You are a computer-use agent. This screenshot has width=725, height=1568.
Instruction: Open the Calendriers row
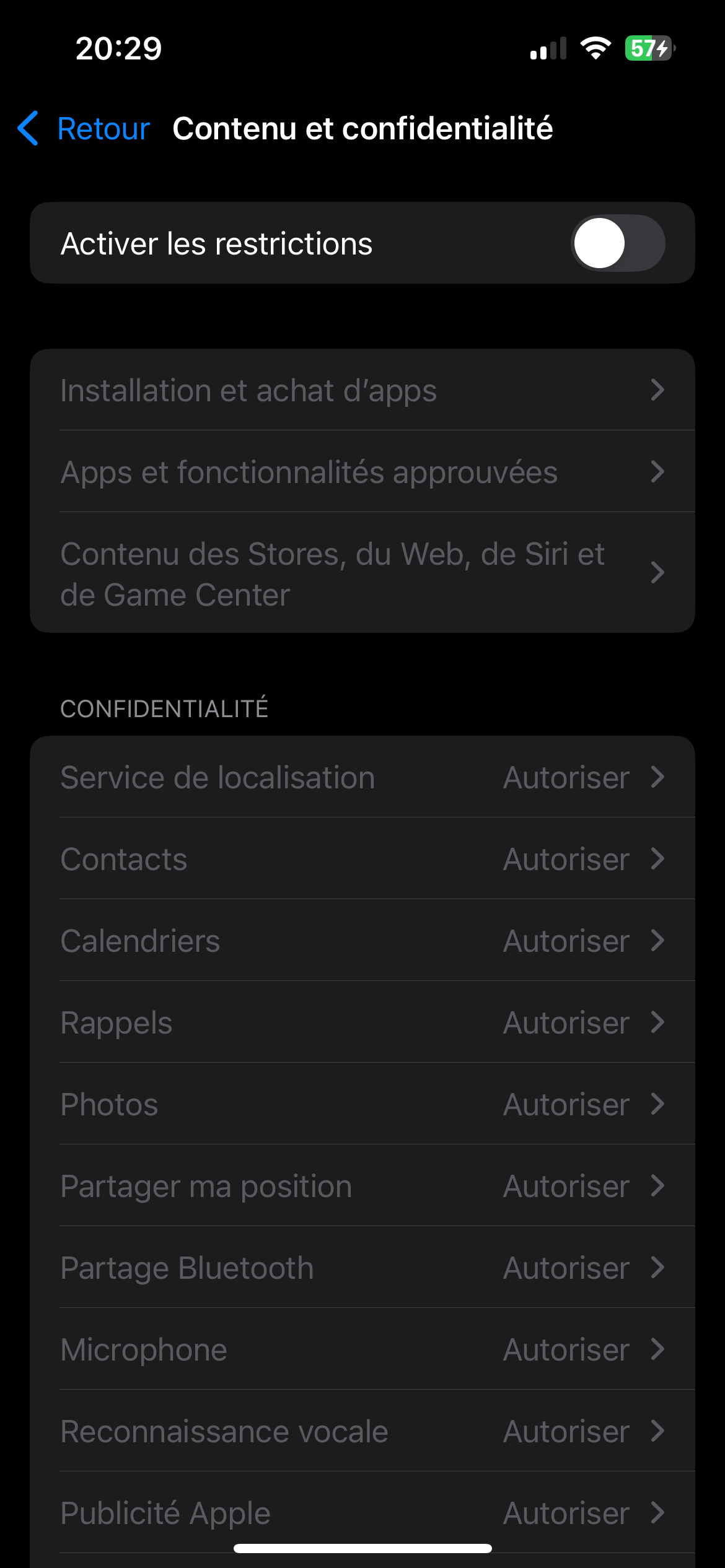pyautogui.click(x=362, y=941)
